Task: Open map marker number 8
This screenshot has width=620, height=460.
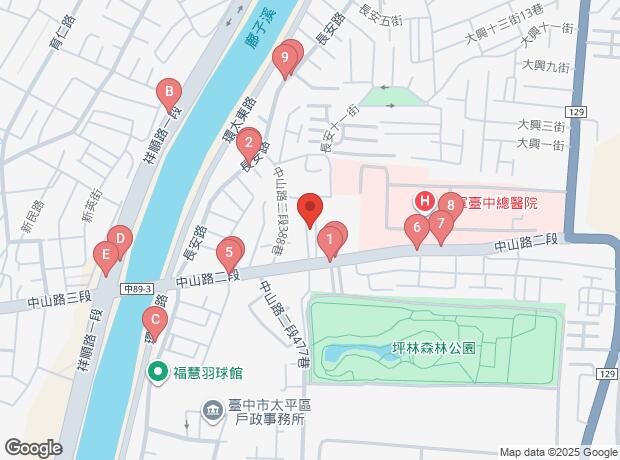Action: [451, 205]
